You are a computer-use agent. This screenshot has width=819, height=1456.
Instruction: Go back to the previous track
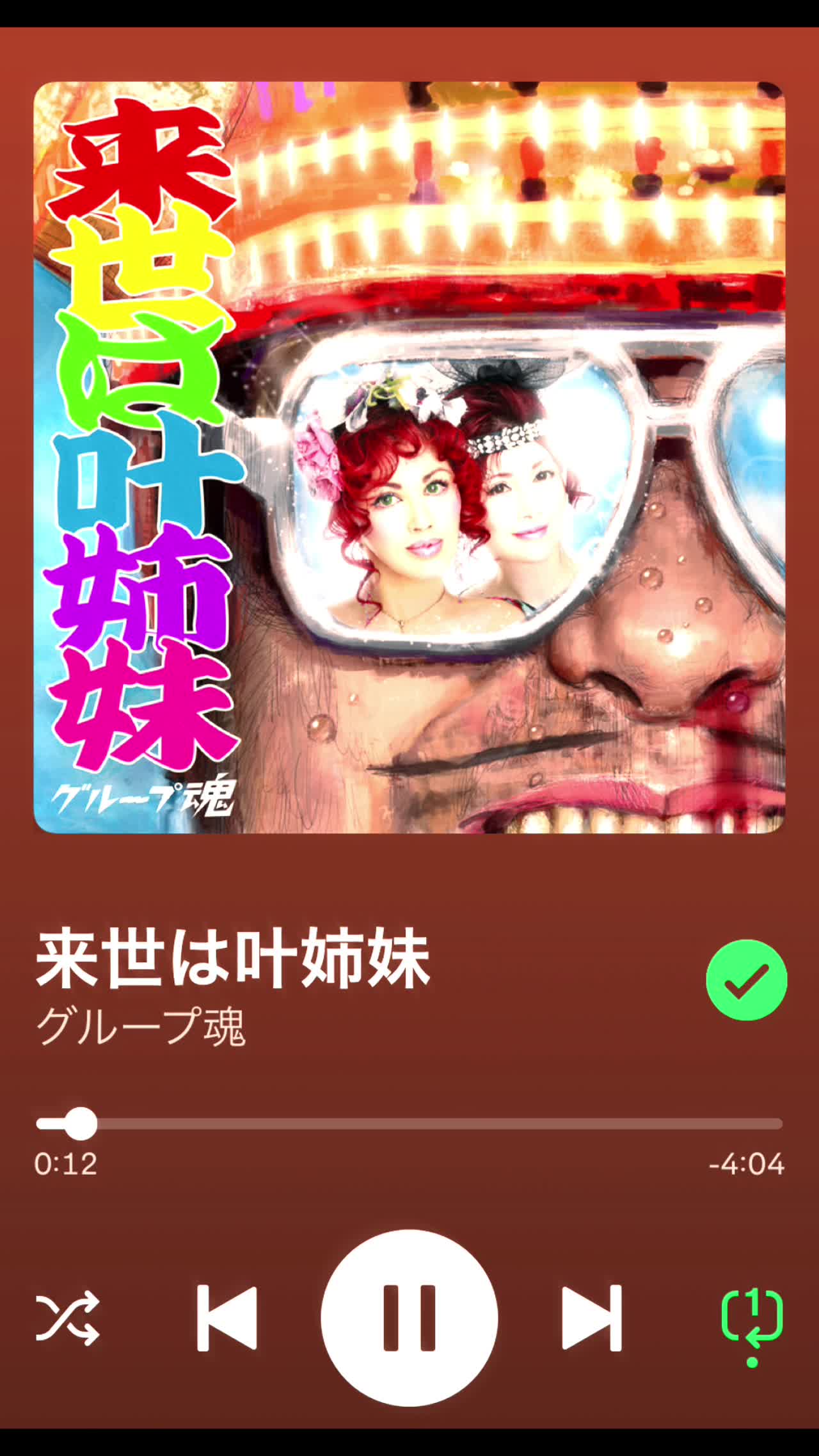tap(227, 1317)
